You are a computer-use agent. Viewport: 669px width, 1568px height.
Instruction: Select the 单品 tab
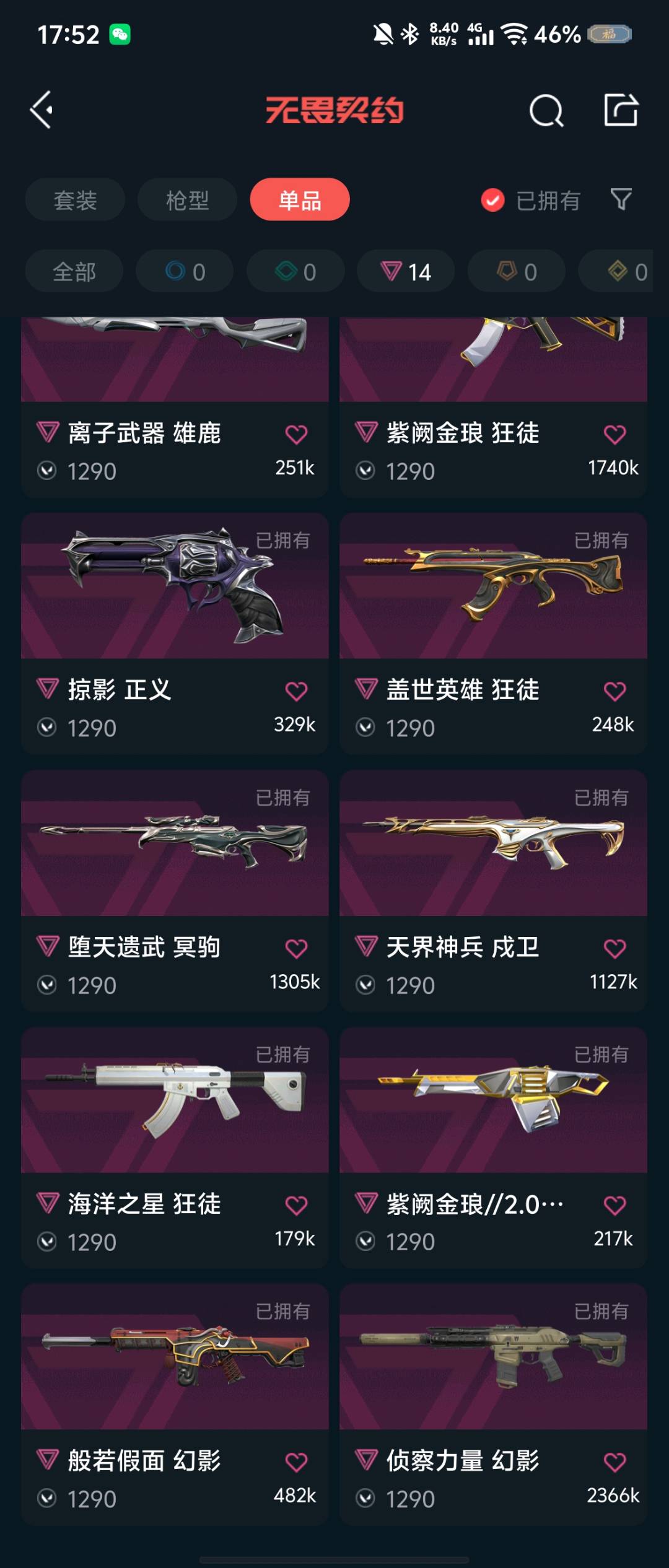300,200
